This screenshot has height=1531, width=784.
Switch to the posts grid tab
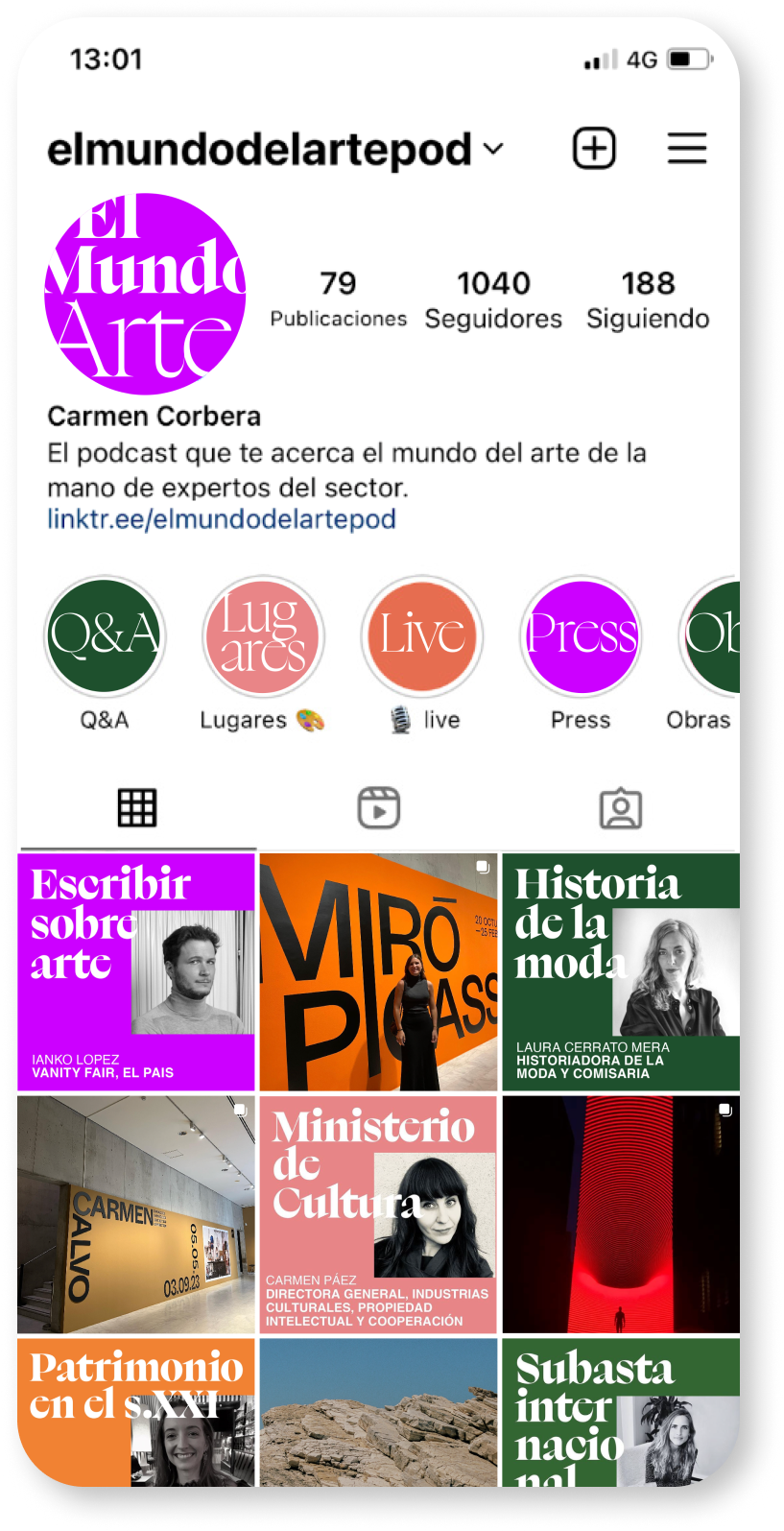click(137, 808)
